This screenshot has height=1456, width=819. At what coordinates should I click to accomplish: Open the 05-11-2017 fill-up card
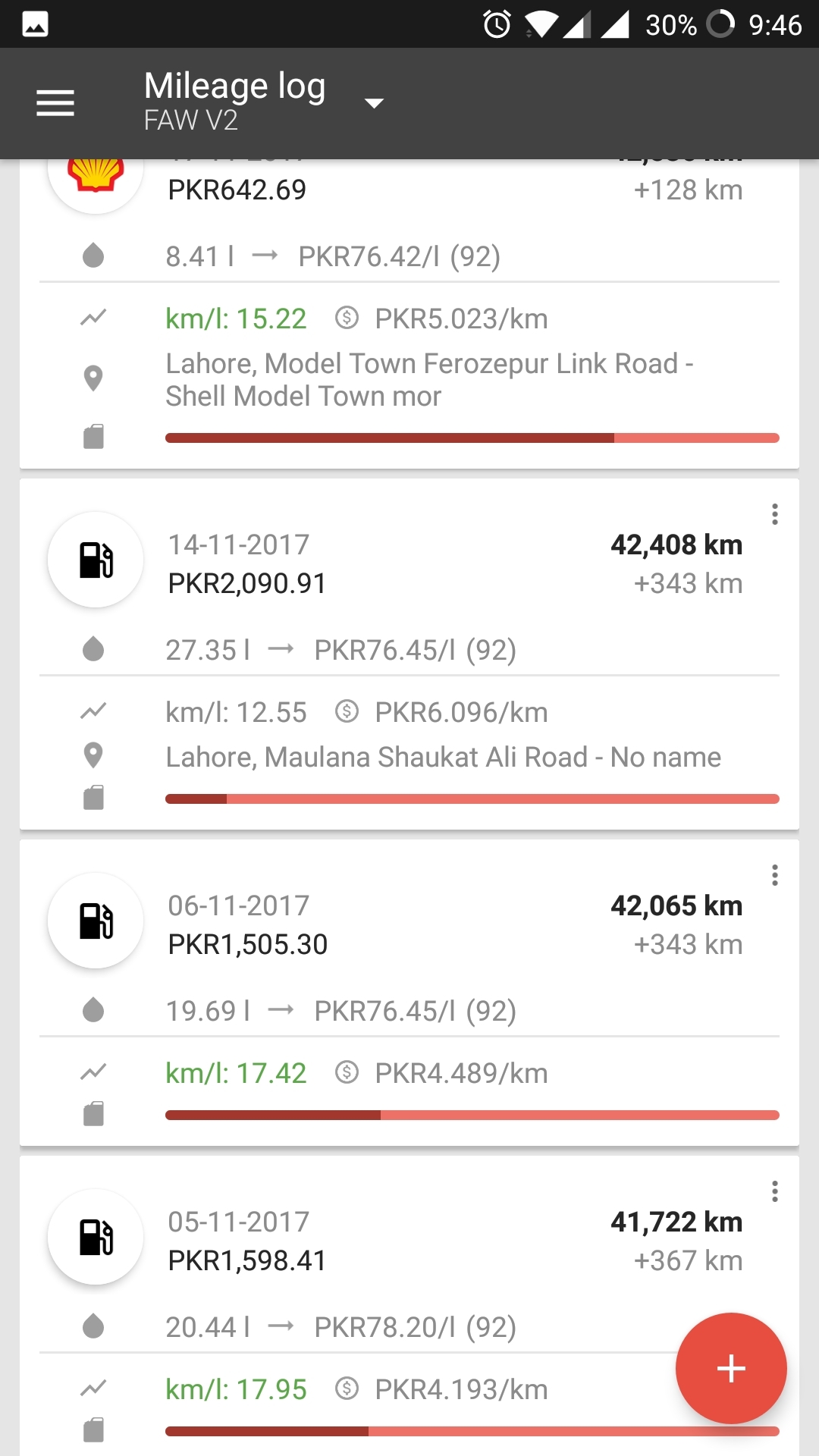tap(409, 1306)
